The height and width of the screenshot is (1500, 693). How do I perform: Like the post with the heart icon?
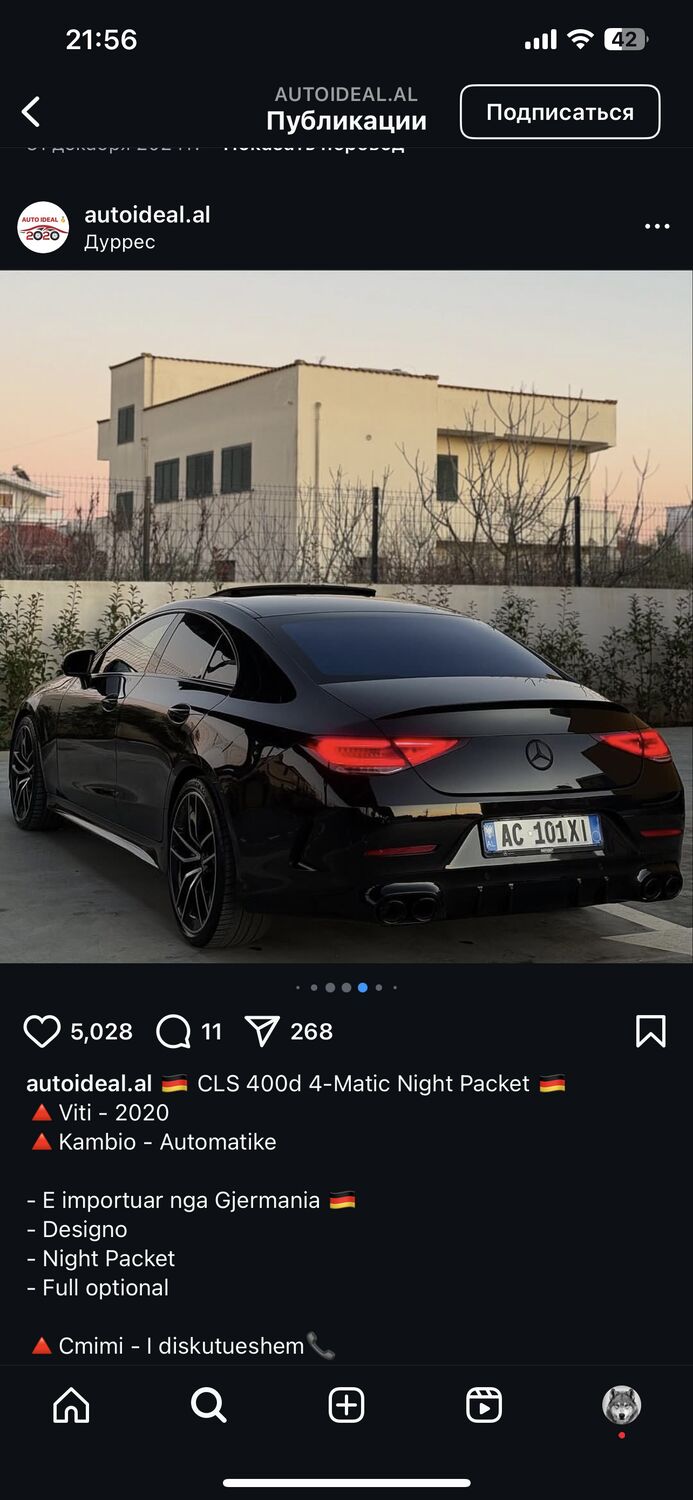[x=42, y=1031]
